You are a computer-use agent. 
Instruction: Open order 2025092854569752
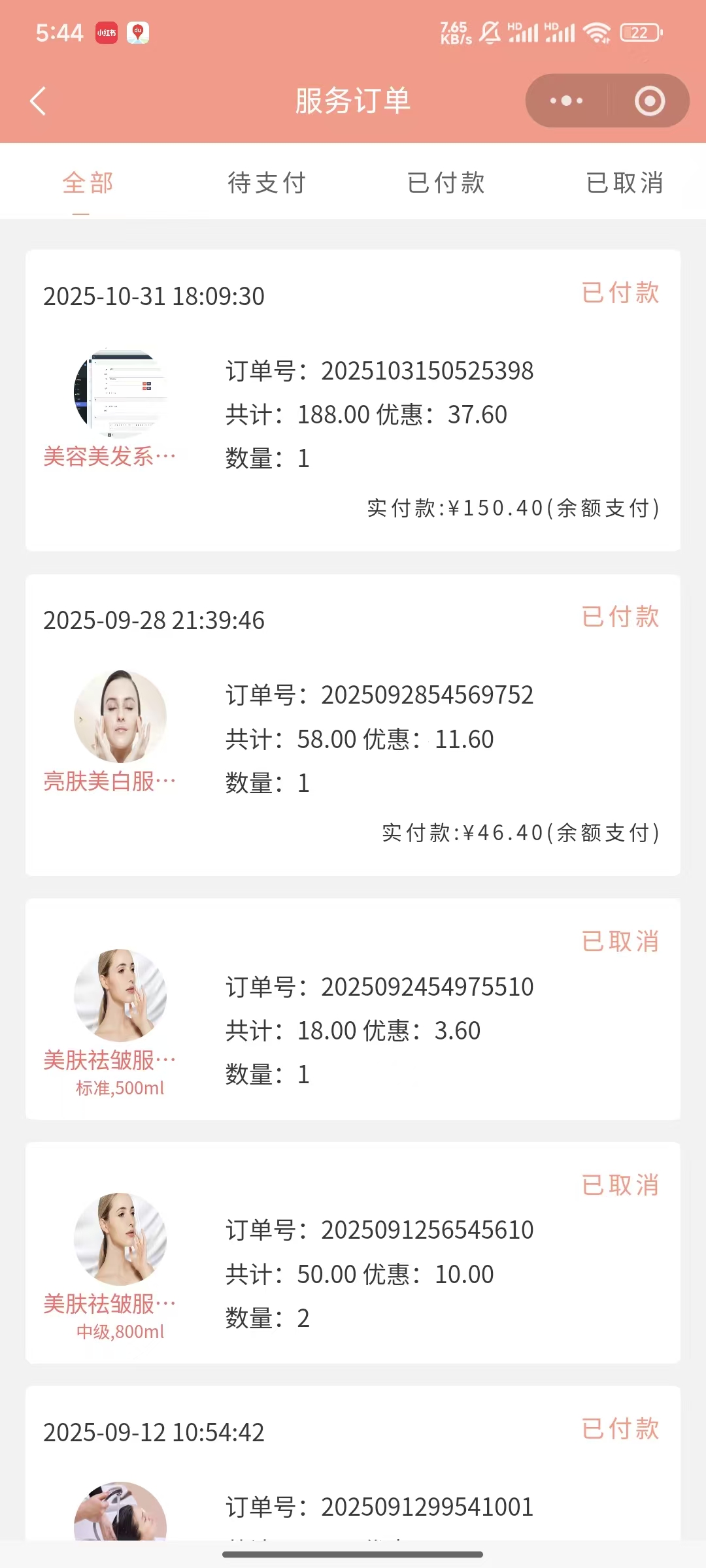click(x=353, y=724)
